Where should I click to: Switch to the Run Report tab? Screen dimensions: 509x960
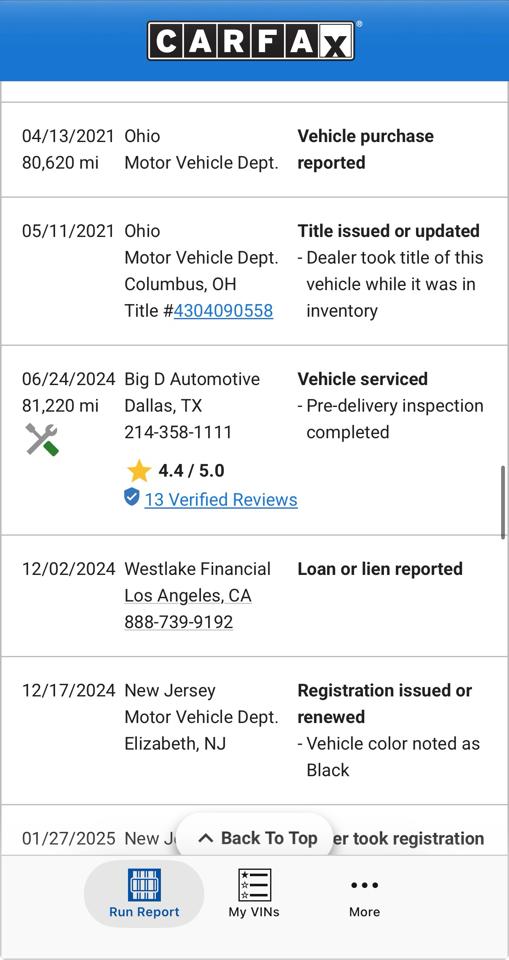point(144,893)
